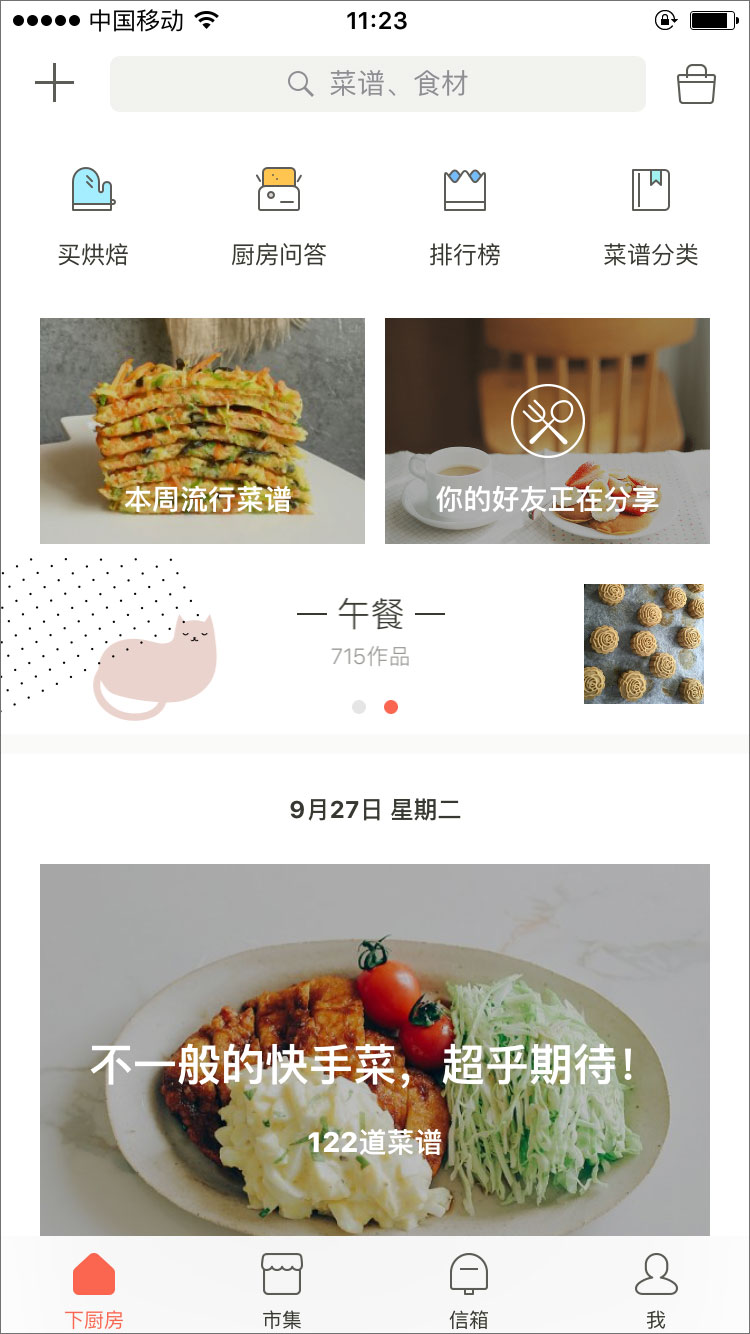Open the shopping basket icon
Image resolution: width=750 pixels, height=1334 pixels.
click(x=697, y=84)
